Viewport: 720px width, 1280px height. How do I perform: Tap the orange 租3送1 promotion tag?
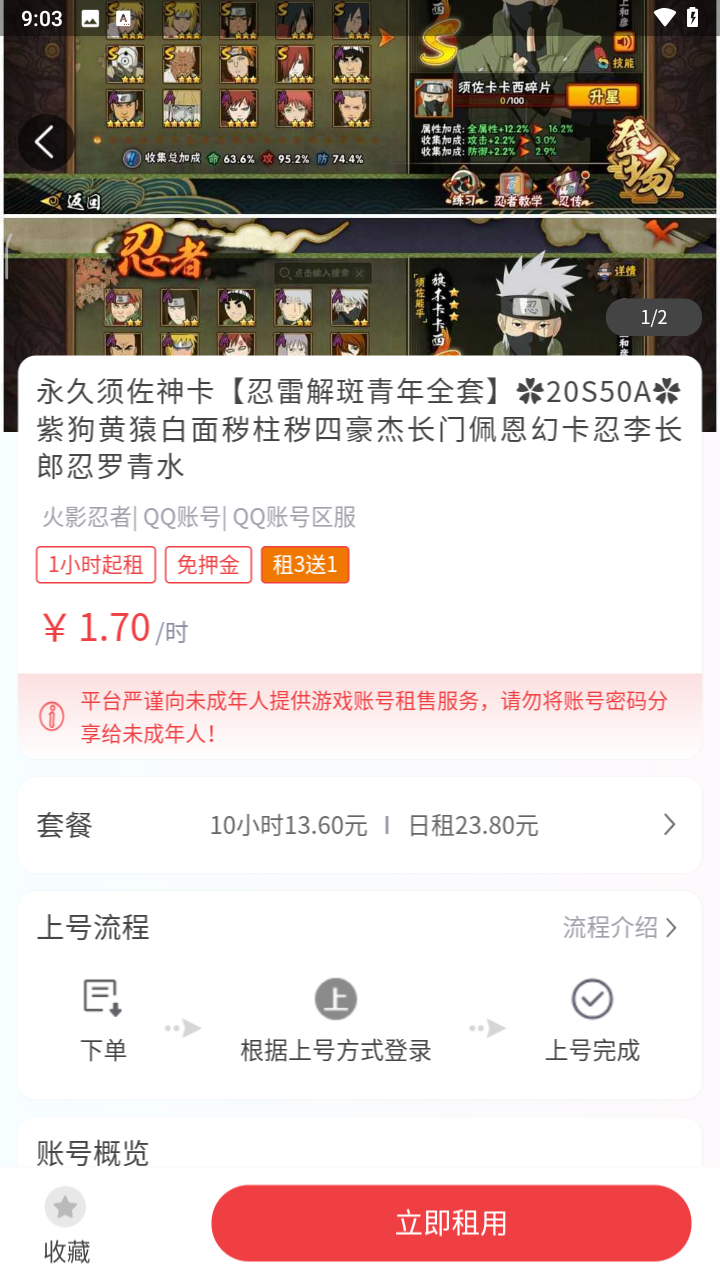[305, 564]
